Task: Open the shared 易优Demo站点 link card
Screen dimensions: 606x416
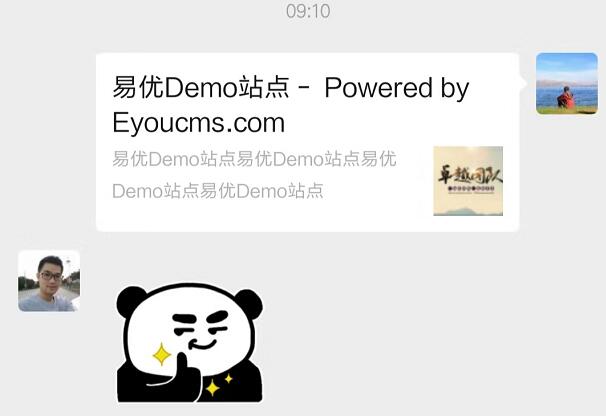Action: (x=306, y=142)
